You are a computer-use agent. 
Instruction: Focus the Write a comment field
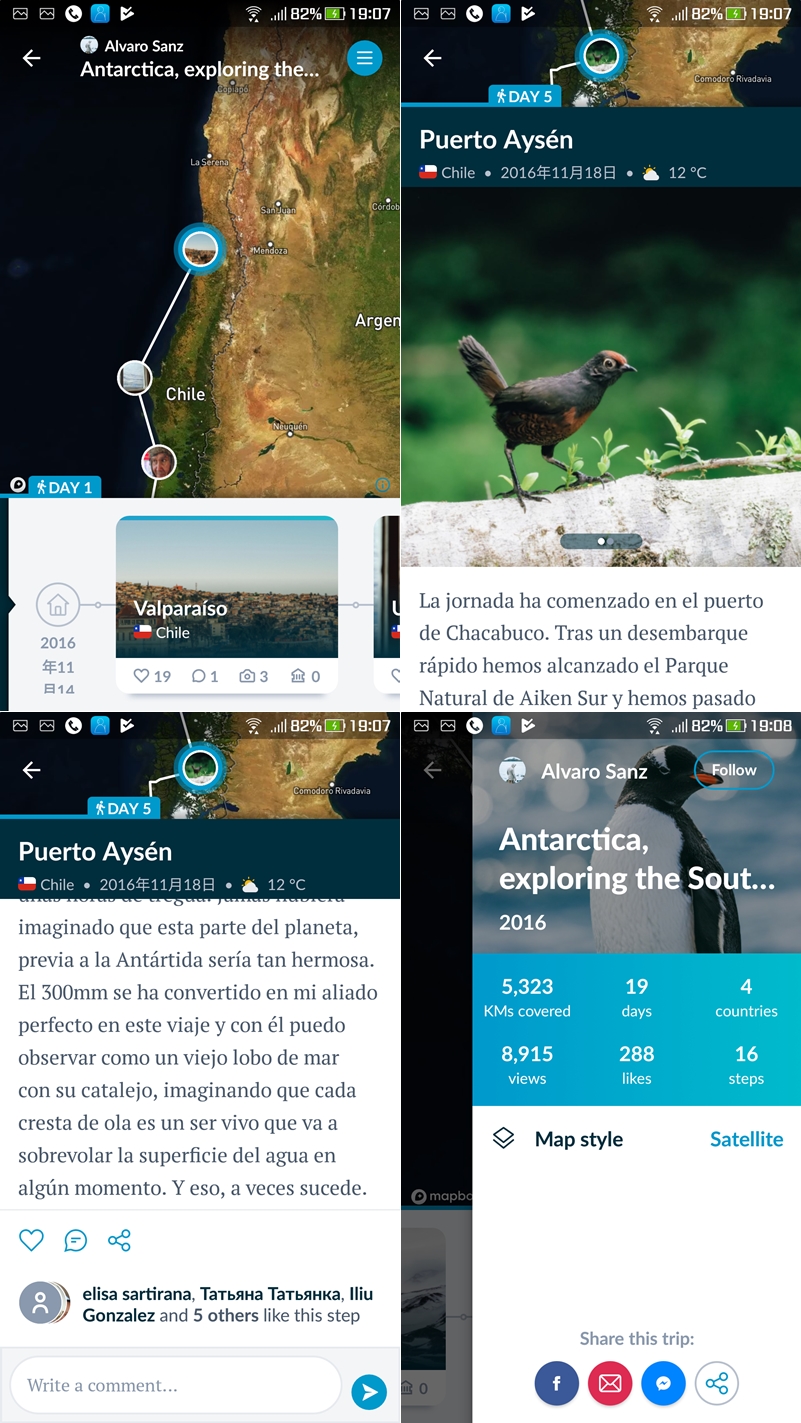175,1385
